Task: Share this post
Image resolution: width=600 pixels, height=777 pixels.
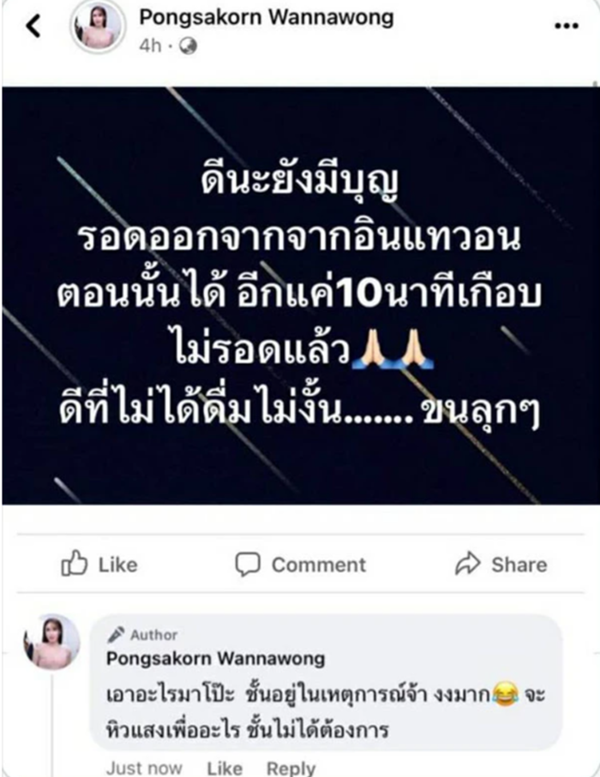Action: [500, 564]
